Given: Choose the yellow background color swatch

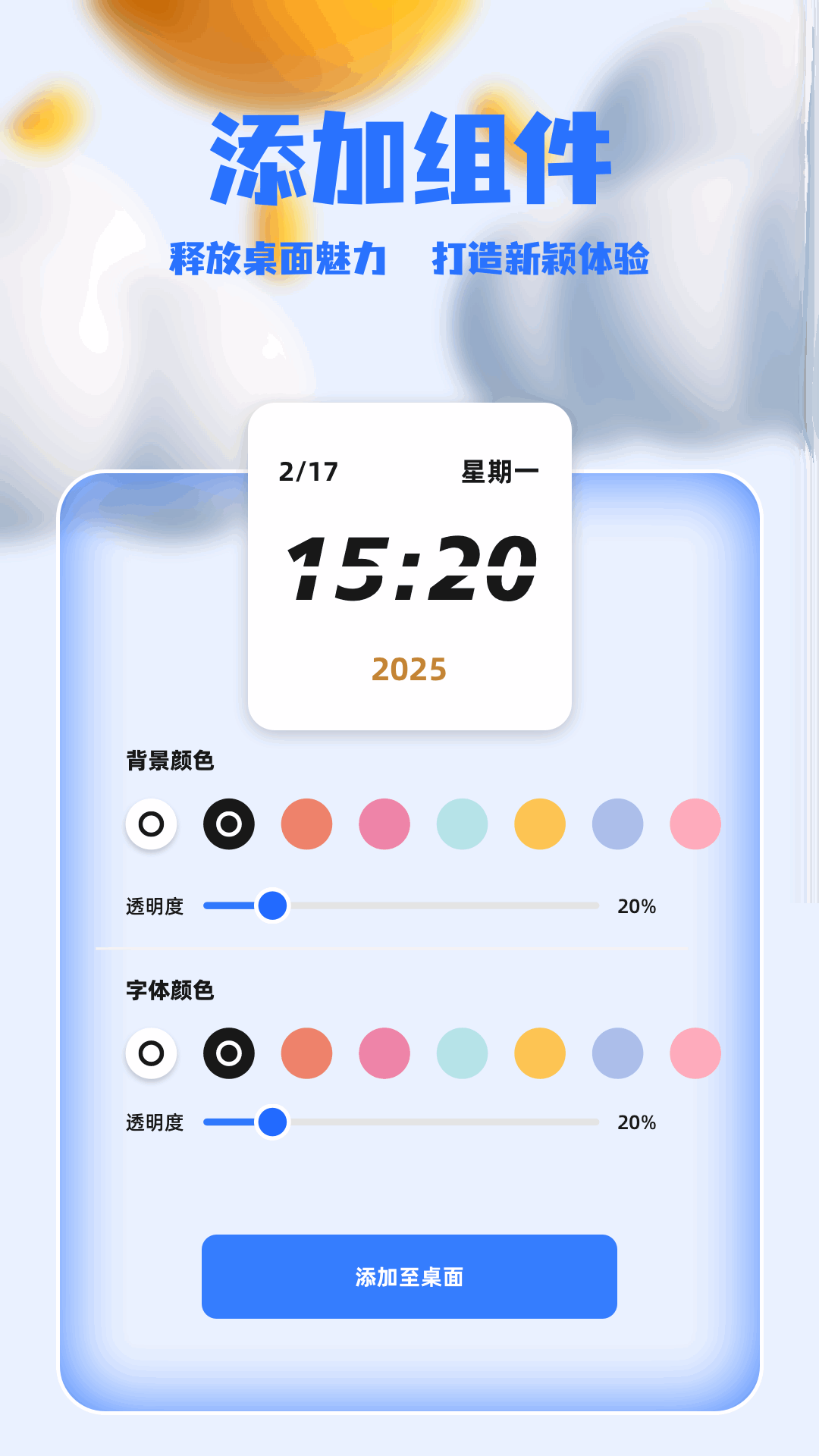Looking at the screenshot, I should point(538,824).
